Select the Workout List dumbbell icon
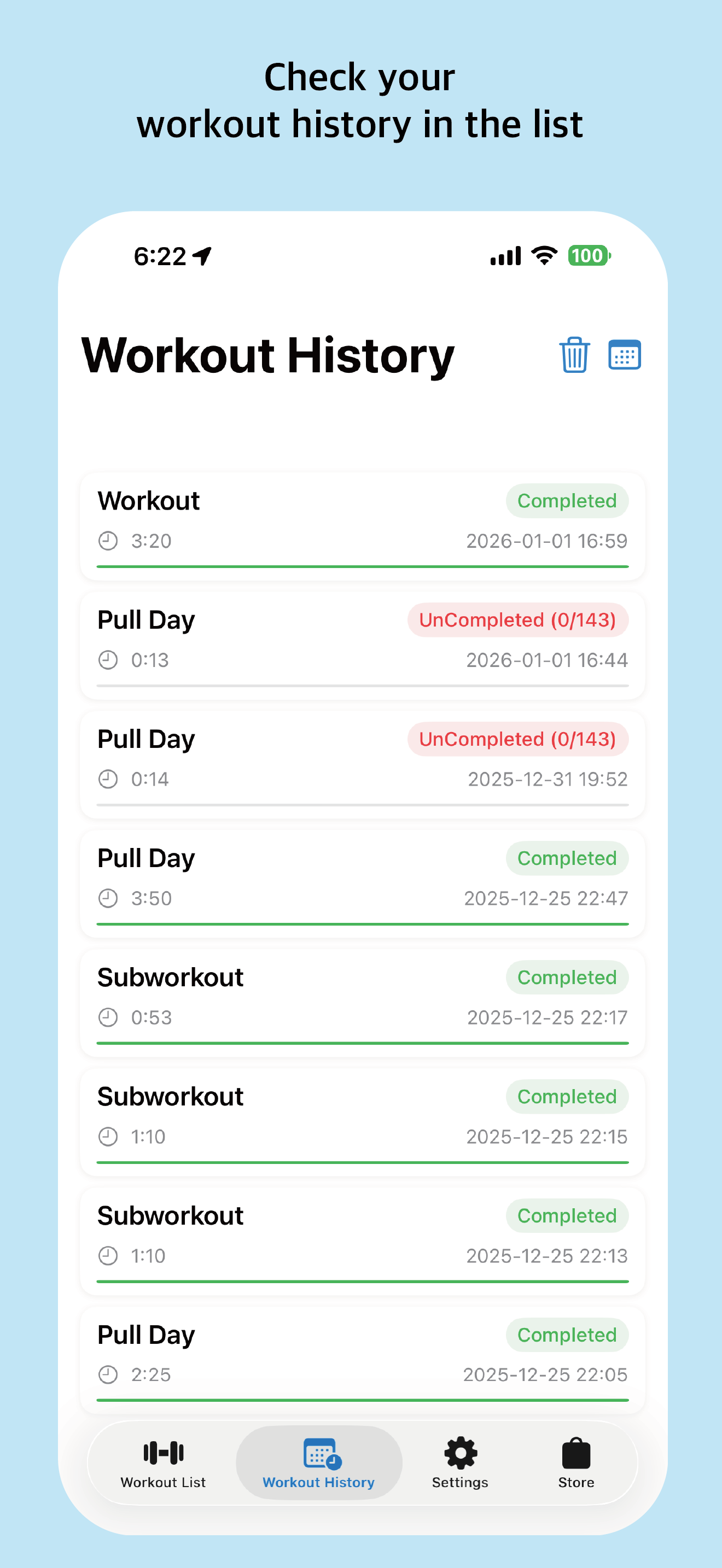The image size is (722, 1568). pyautogui.click(x=162, y=1454)
